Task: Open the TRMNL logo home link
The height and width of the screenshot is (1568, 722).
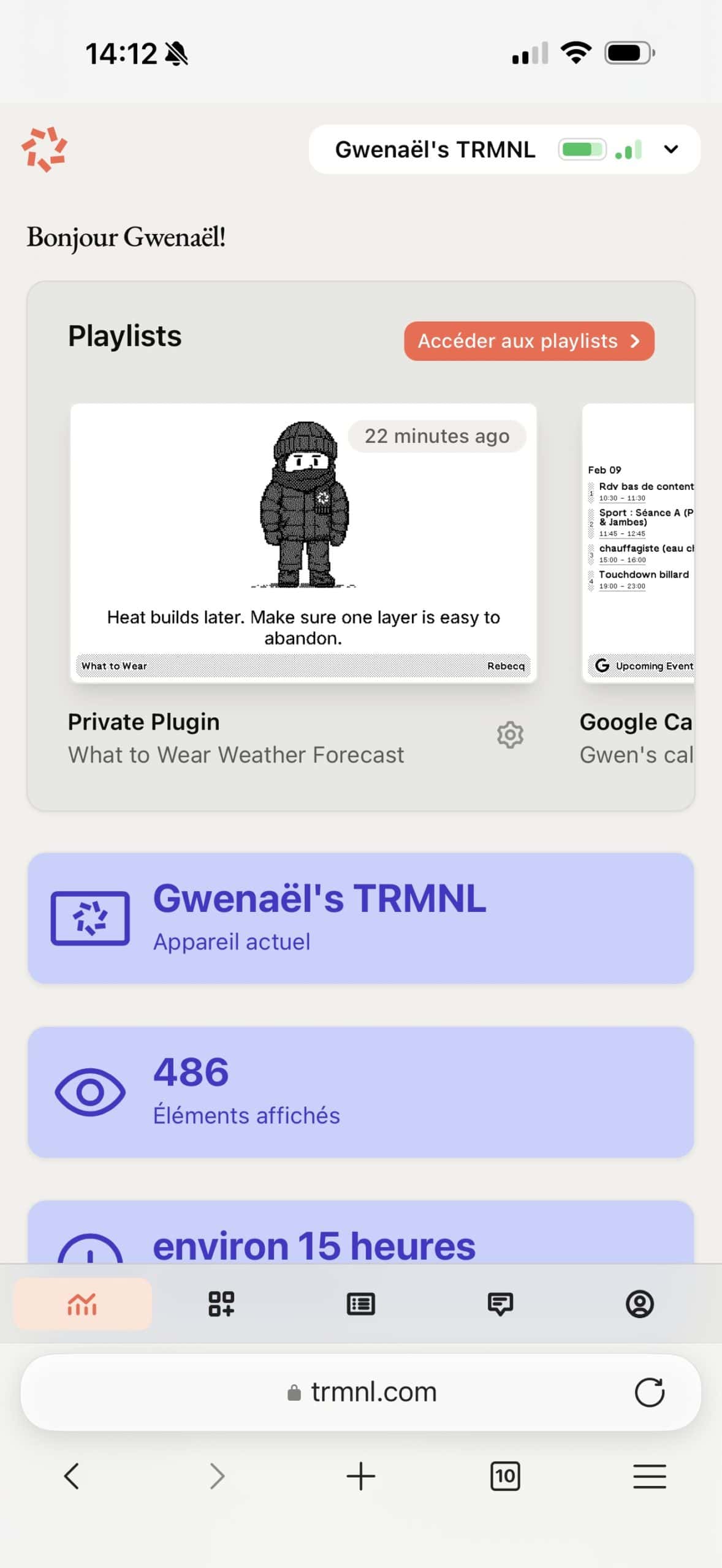Action: tap(44, 149)
